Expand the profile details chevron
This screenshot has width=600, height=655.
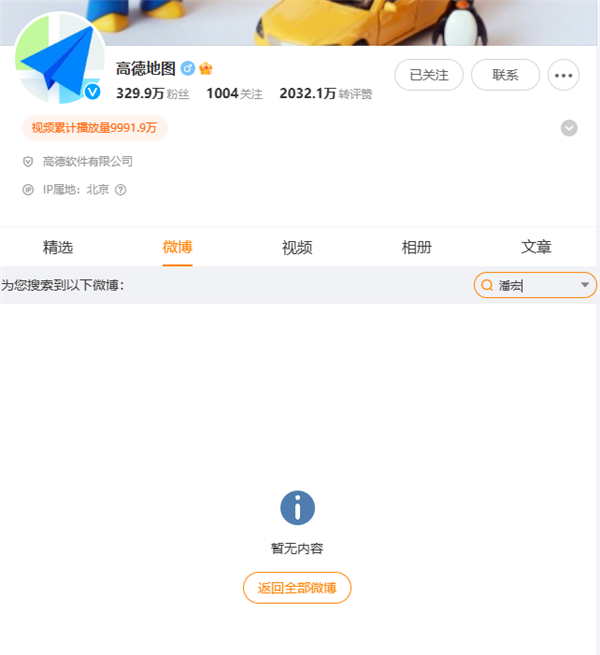569,128
